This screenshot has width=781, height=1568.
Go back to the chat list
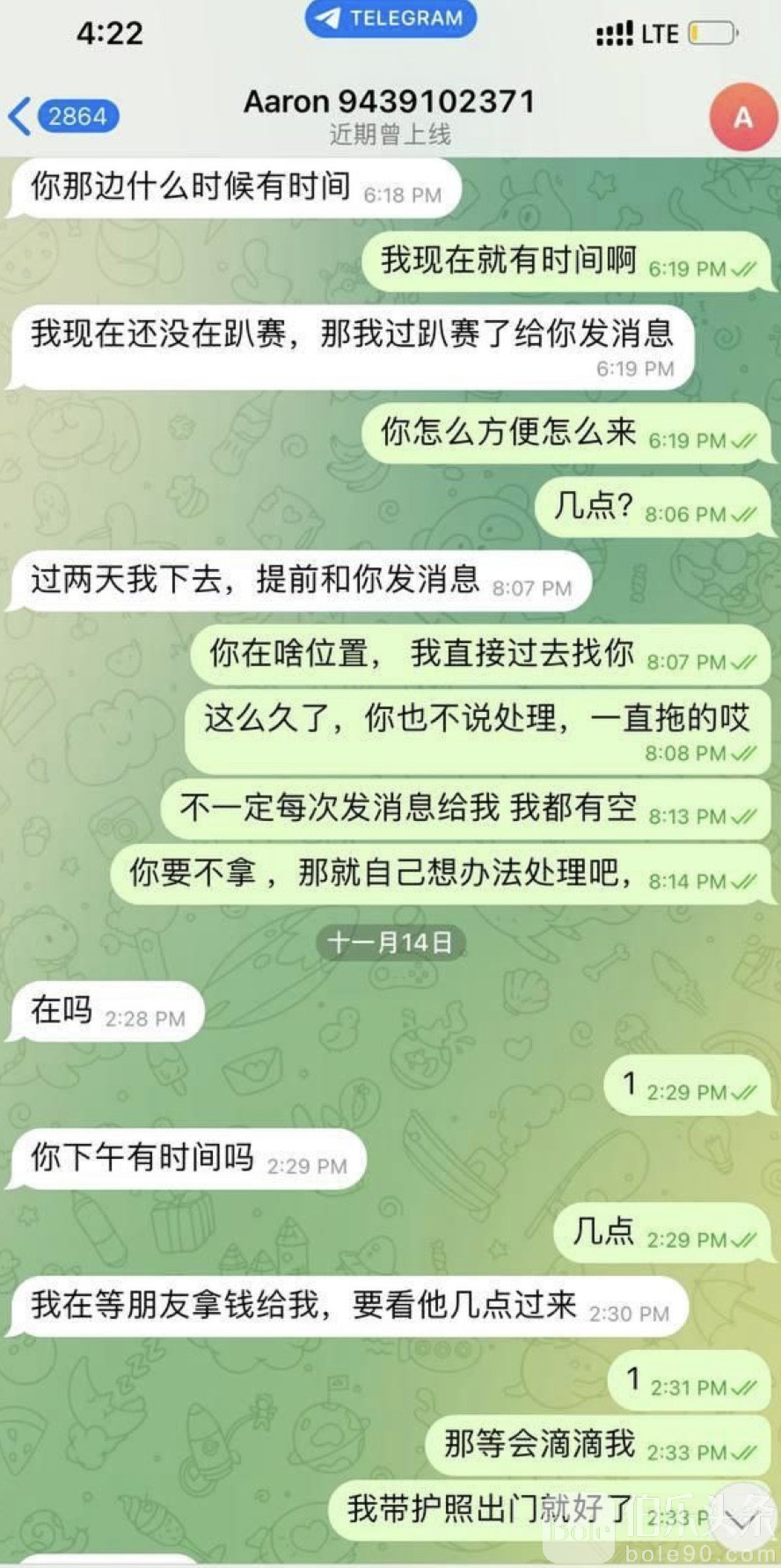point(62,116)
